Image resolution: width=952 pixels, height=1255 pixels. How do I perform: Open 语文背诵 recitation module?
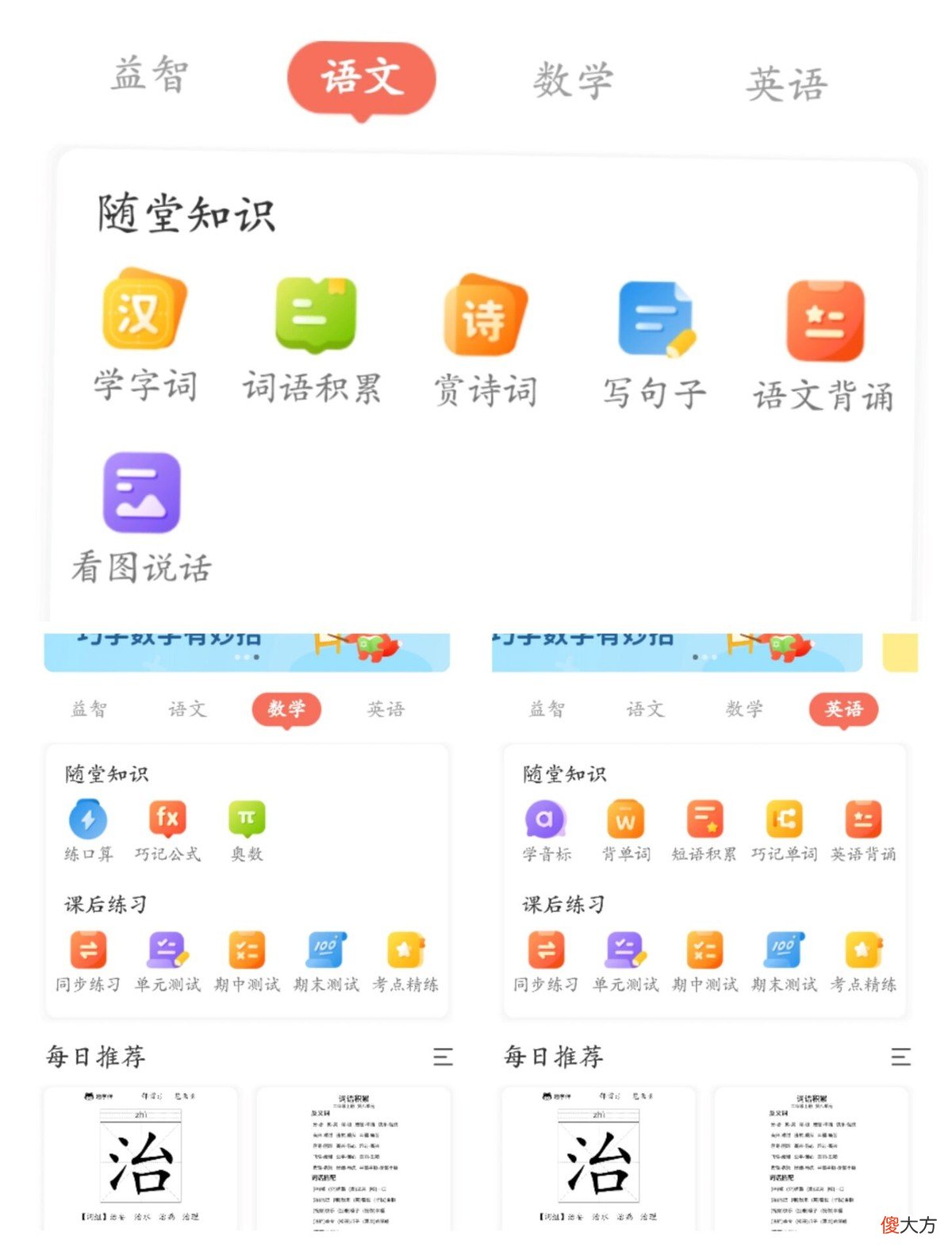(825, 321)
